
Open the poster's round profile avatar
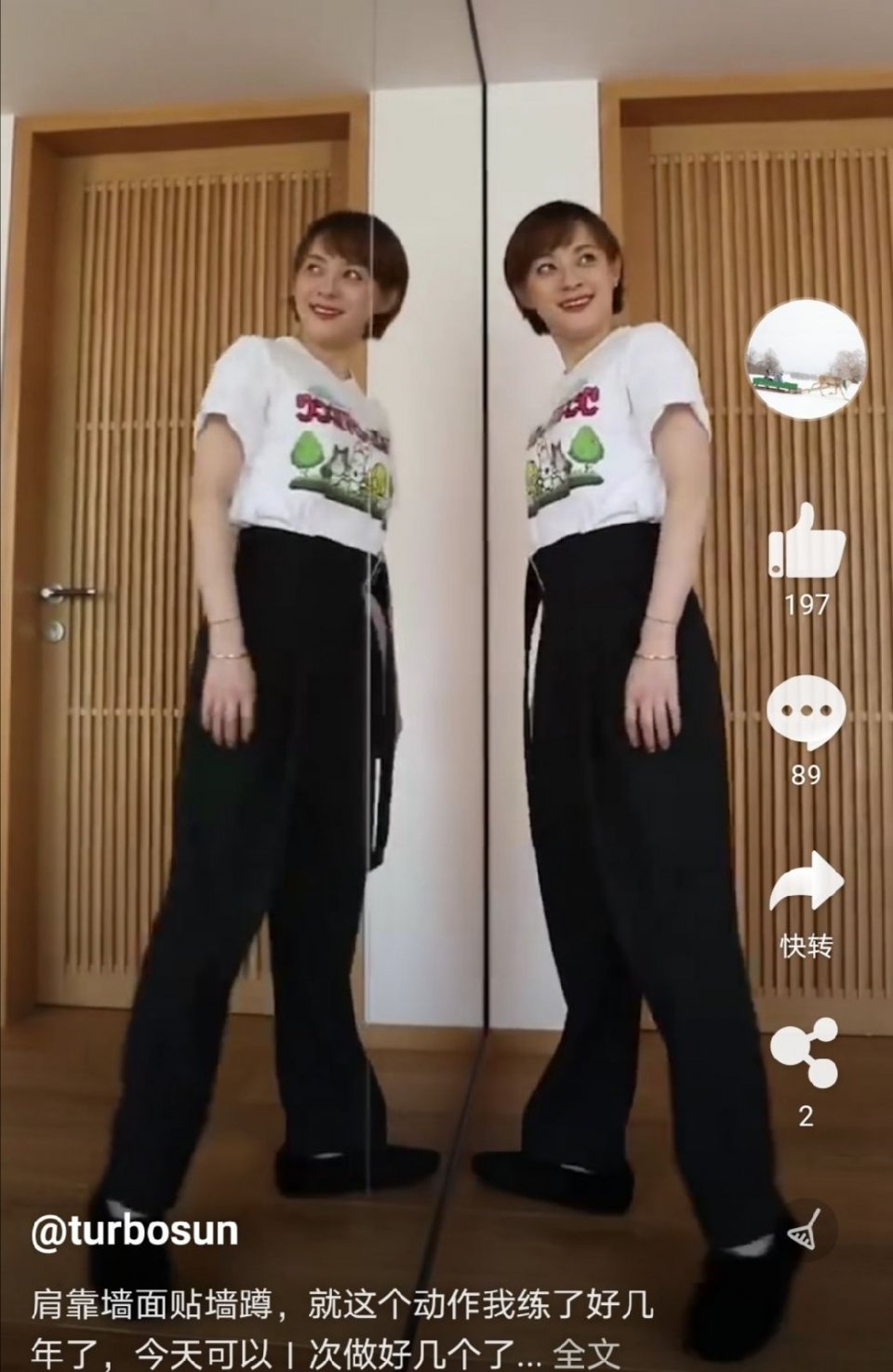pos(806,357)
